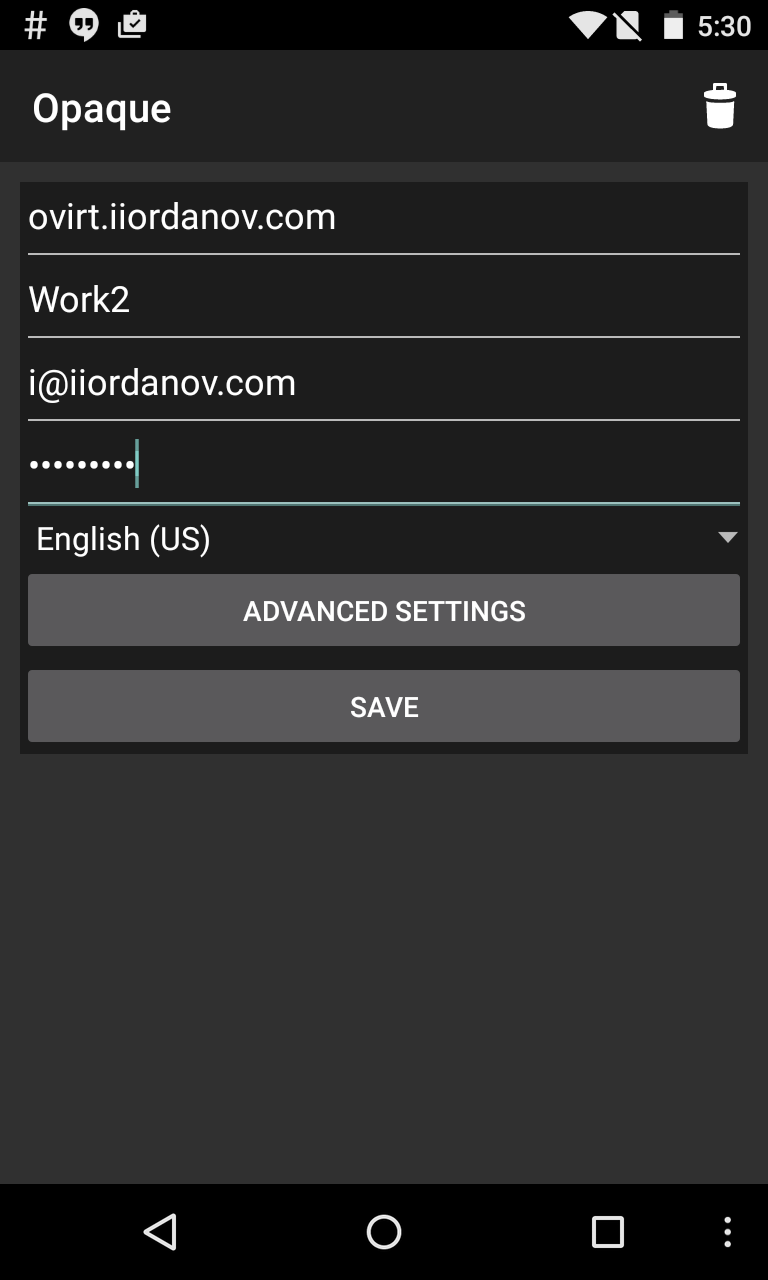Viewport: 768px width, 1280px height.
Task: Tap the Work2 name field
Action: [383, 300]
